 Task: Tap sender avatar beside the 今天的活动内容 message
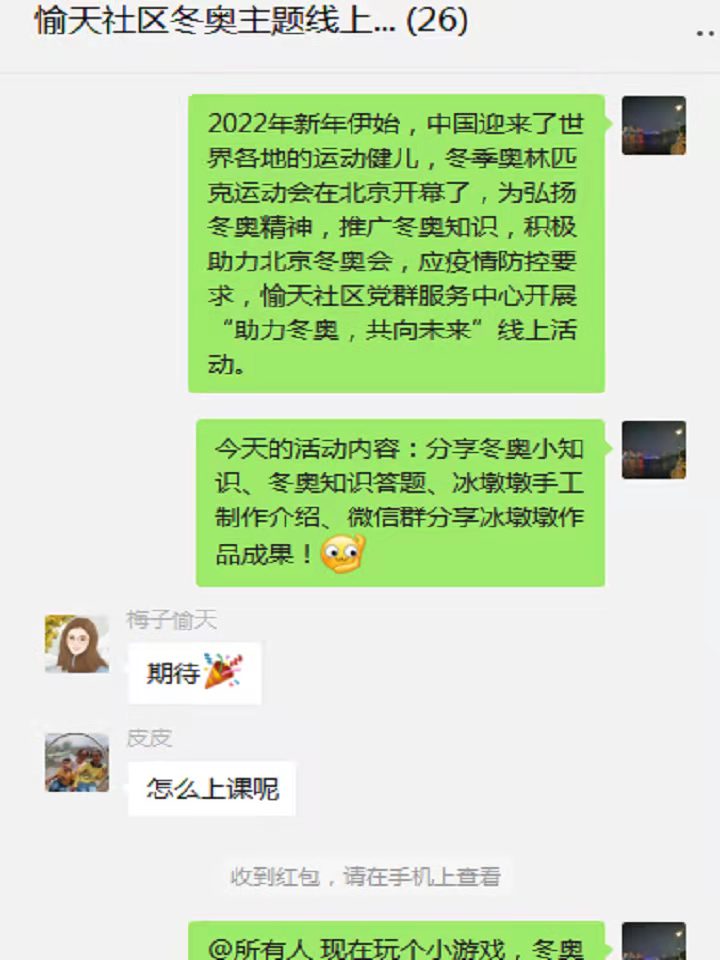653,450
